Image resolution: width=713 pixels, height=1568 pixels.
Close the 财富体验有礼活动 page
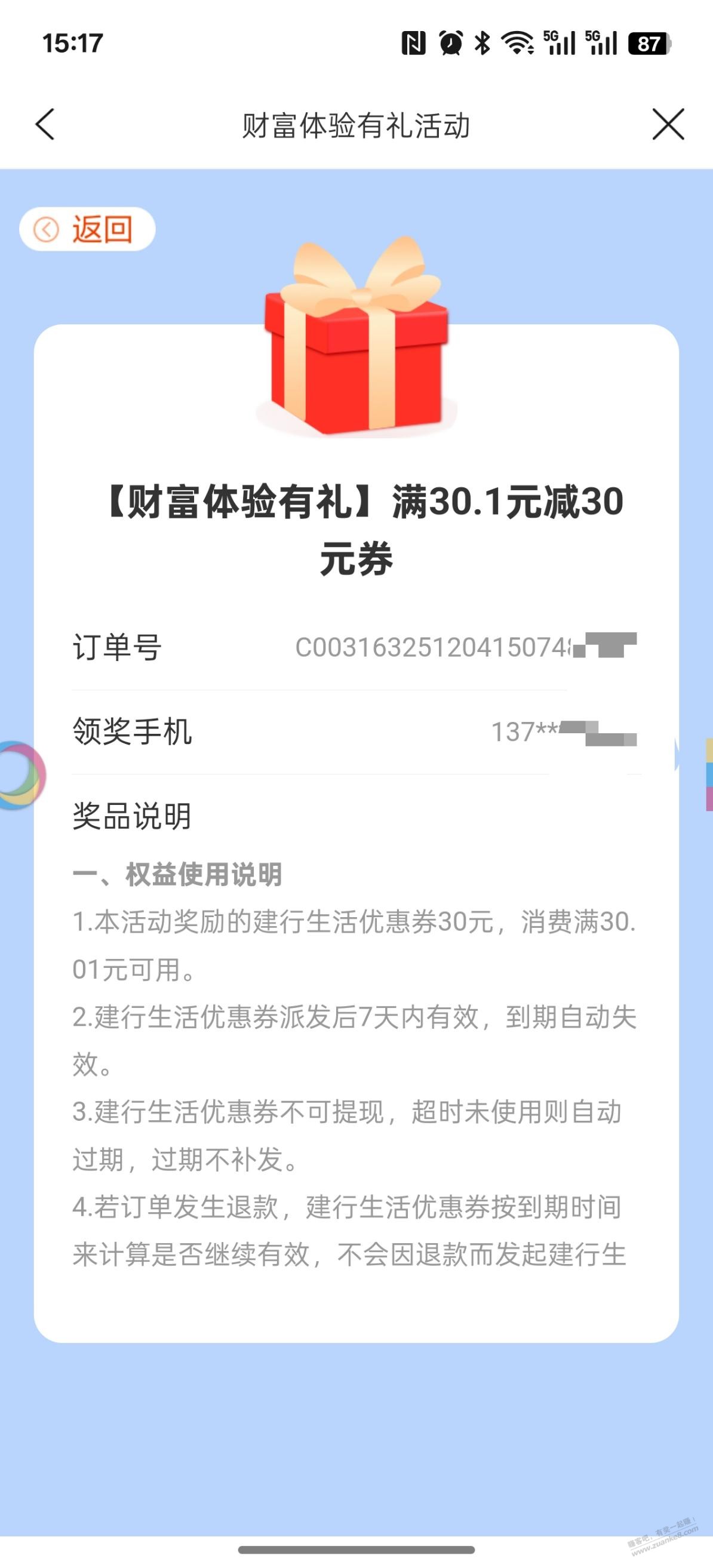click(x=668, y=124)
